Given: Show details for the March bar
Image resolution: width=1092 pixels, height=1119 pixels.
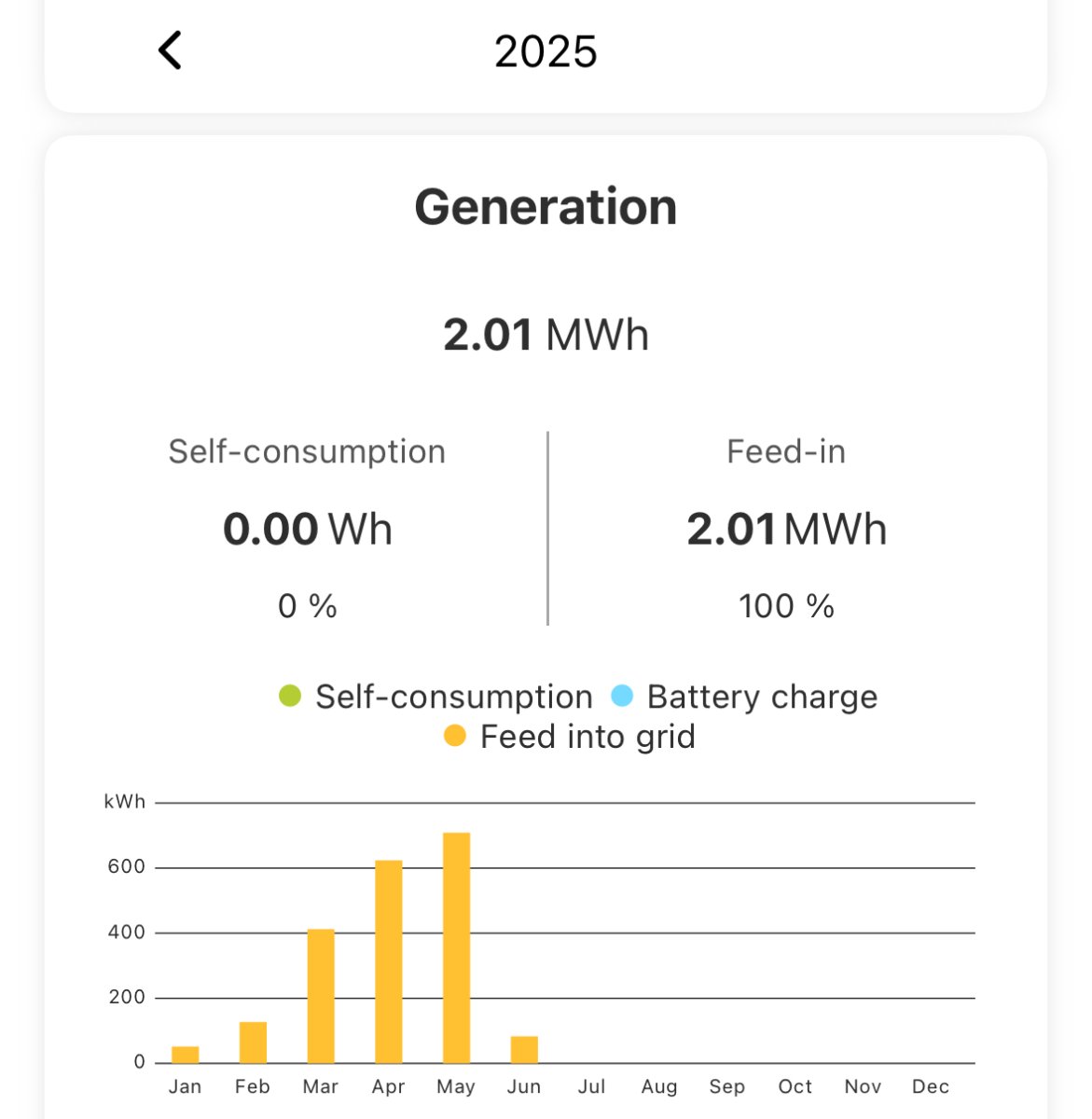Looking at the screenshot, I should (321, 995).
